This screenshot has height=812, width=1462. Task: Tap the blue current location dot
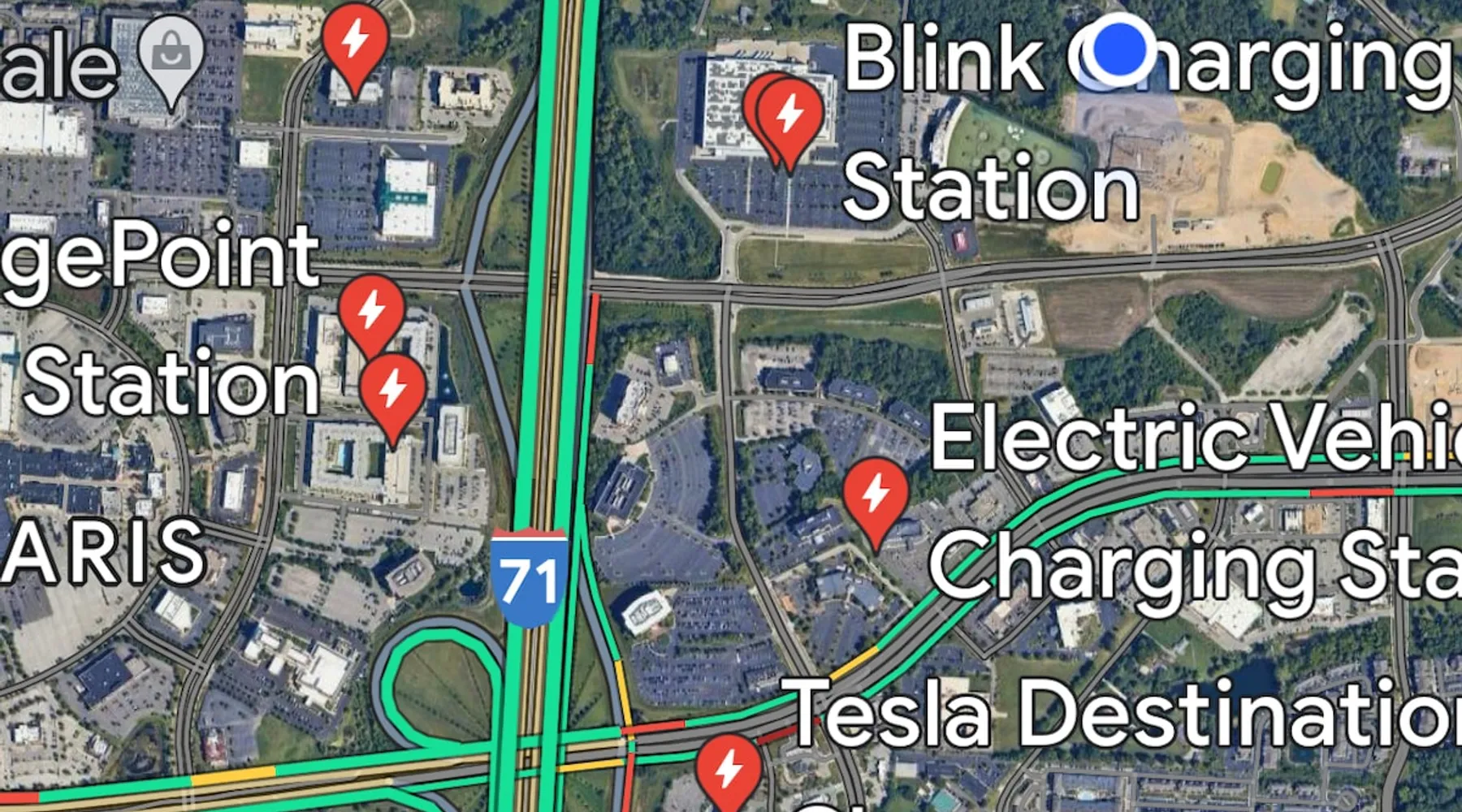pos(1119,49)
